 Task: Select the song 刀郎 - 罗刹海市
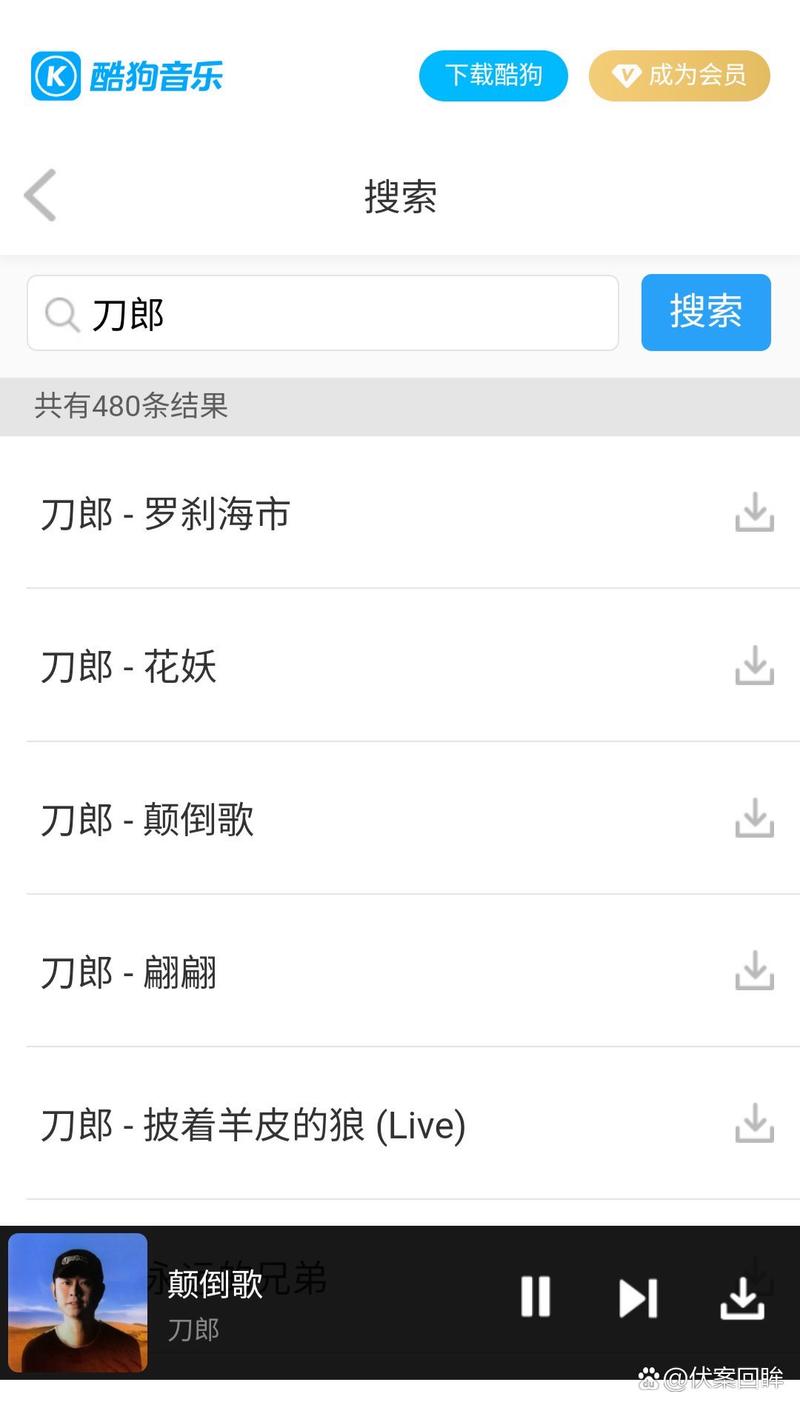[x=166, y=514]
